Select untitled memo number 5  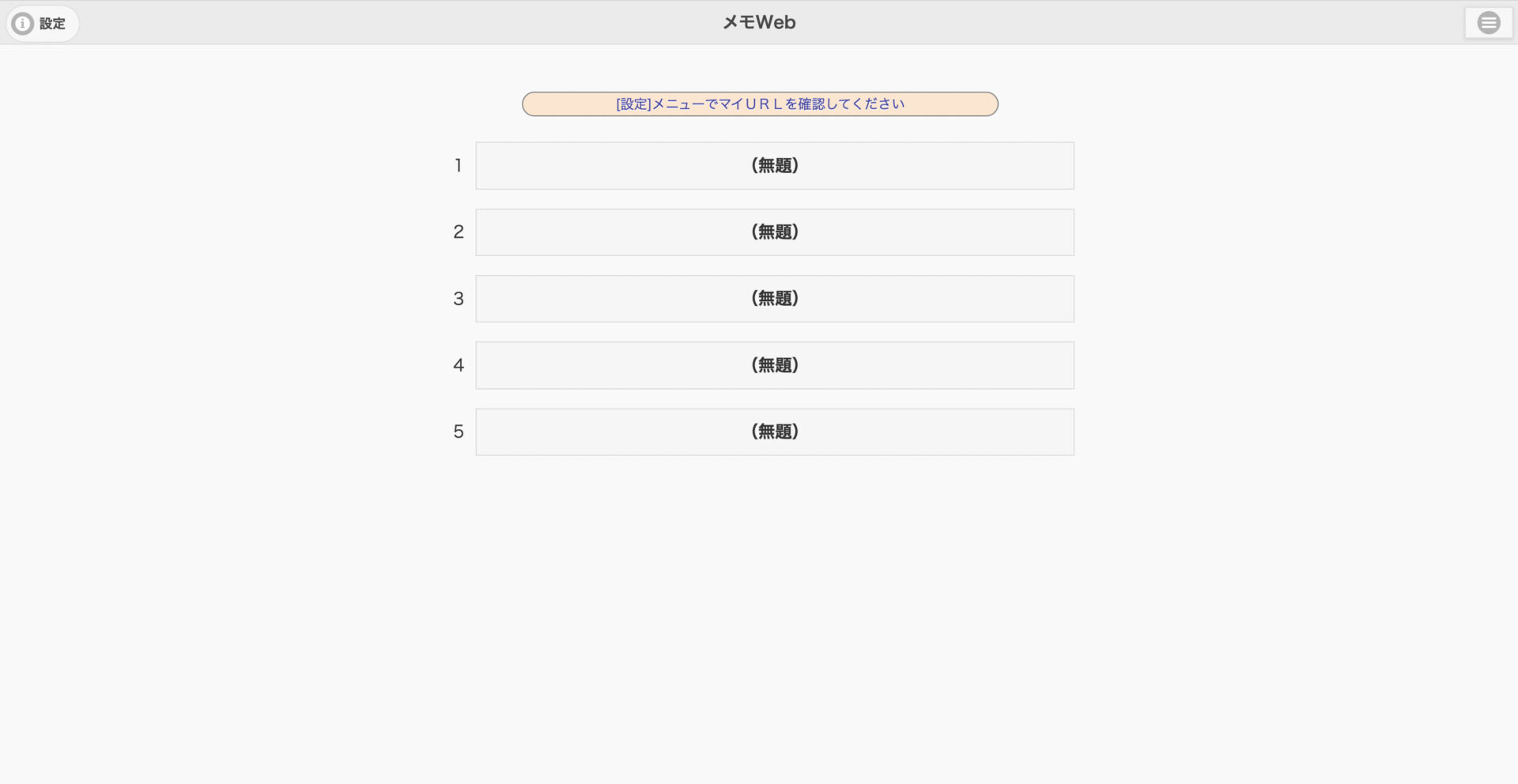click(x=774, y=432)
